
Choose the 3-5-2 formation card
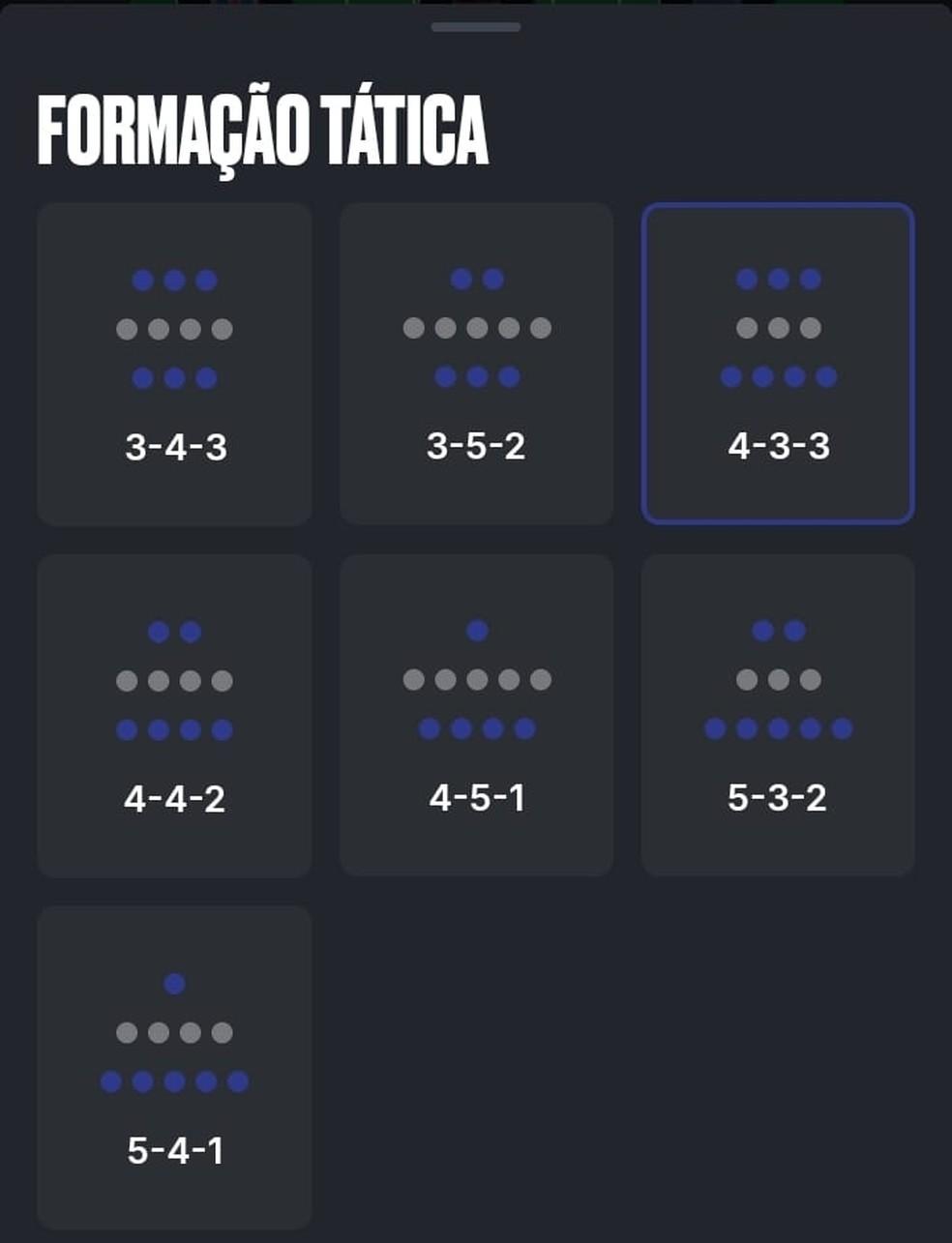pos(476,365)
